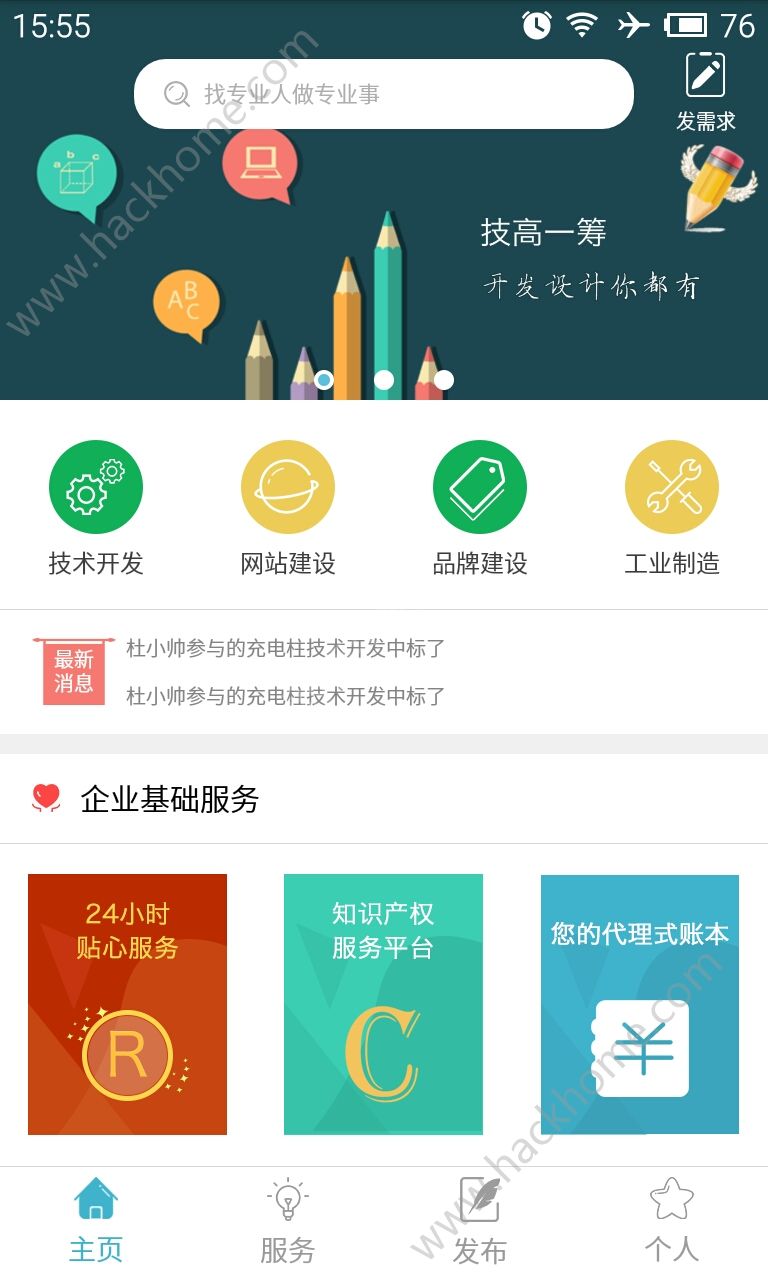
Task: Open the 知识产权服务平台 card
Action: tap(383, 1004)
